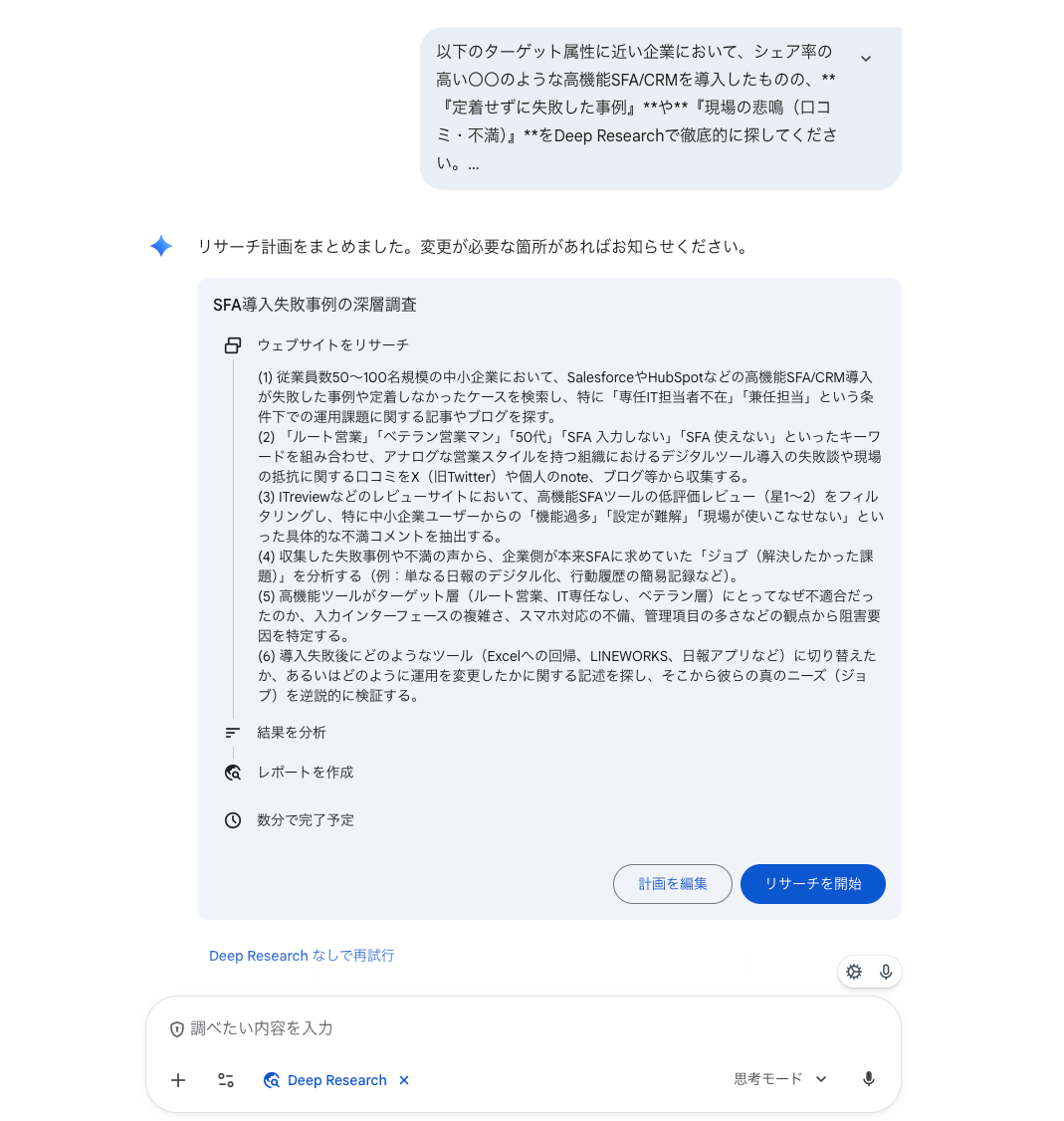The height and width of the screenshot is (1121, 1064).
Task: Tap 計画を編集 to edit the plan
Action: pos(673,884)
